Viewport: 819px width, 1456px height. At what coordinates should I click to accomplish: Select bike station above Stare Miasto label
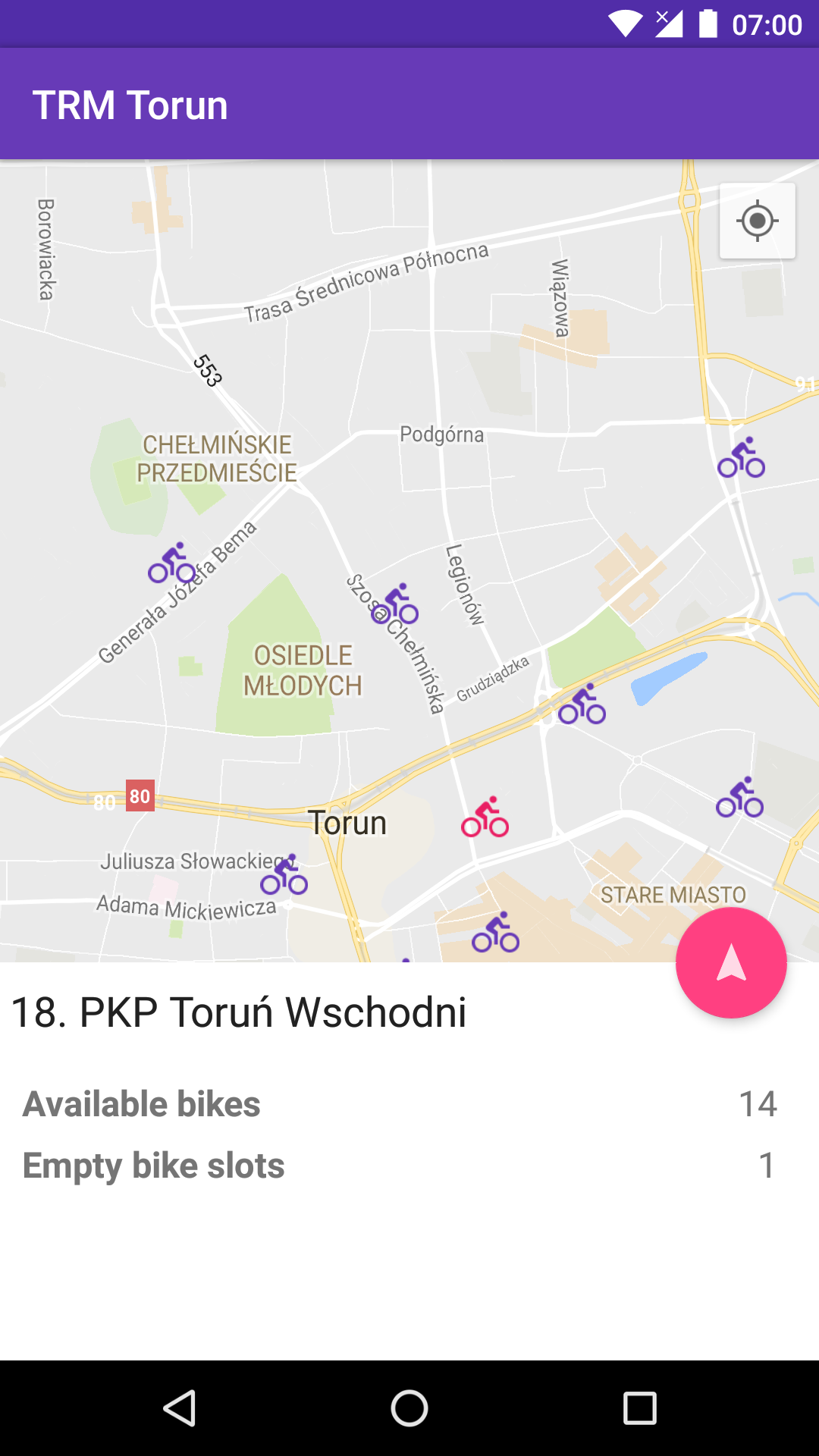(x=740, y=798)
